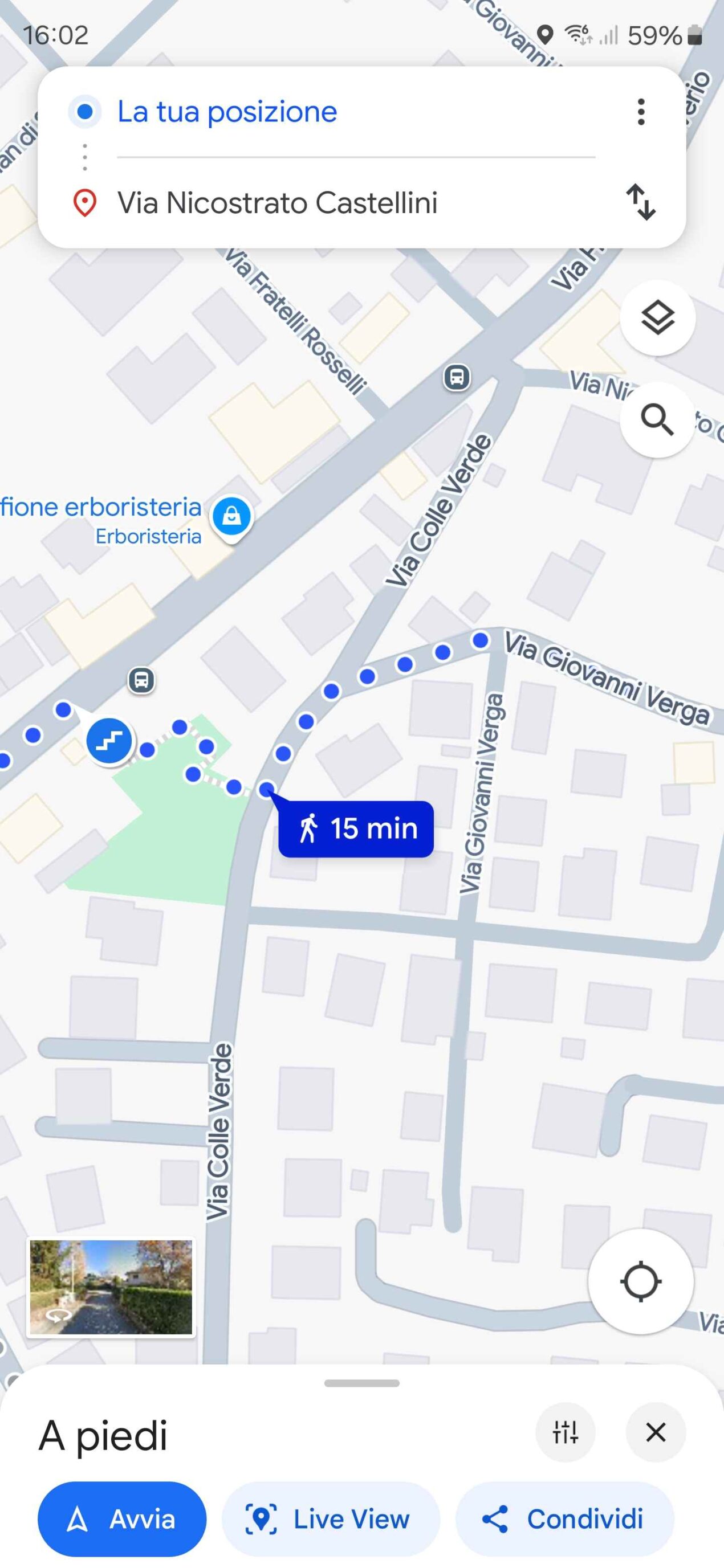
Task: Tap the upper bus stop icon on the map
Action: click(x=457, y=378)
